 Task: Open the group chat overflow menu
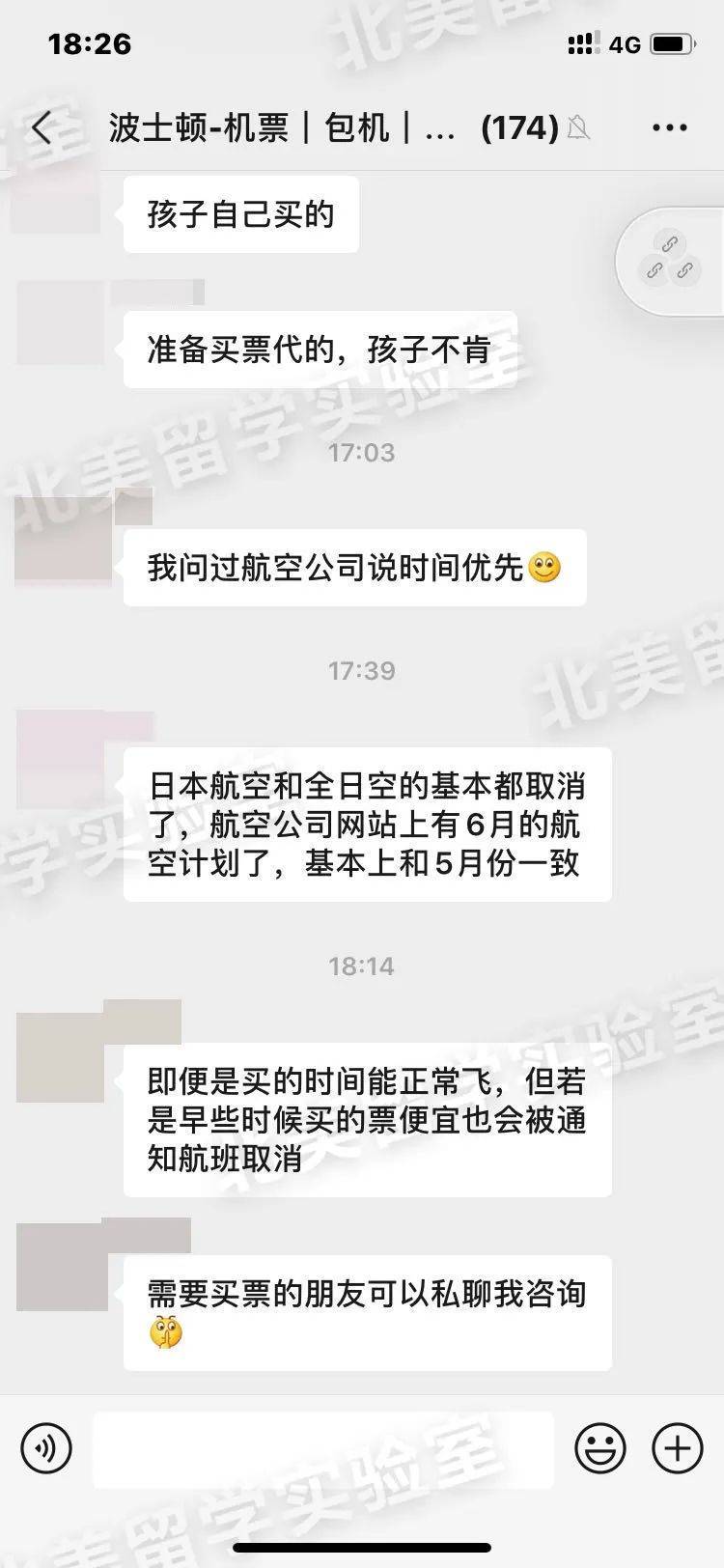click(x=669, y=127)
